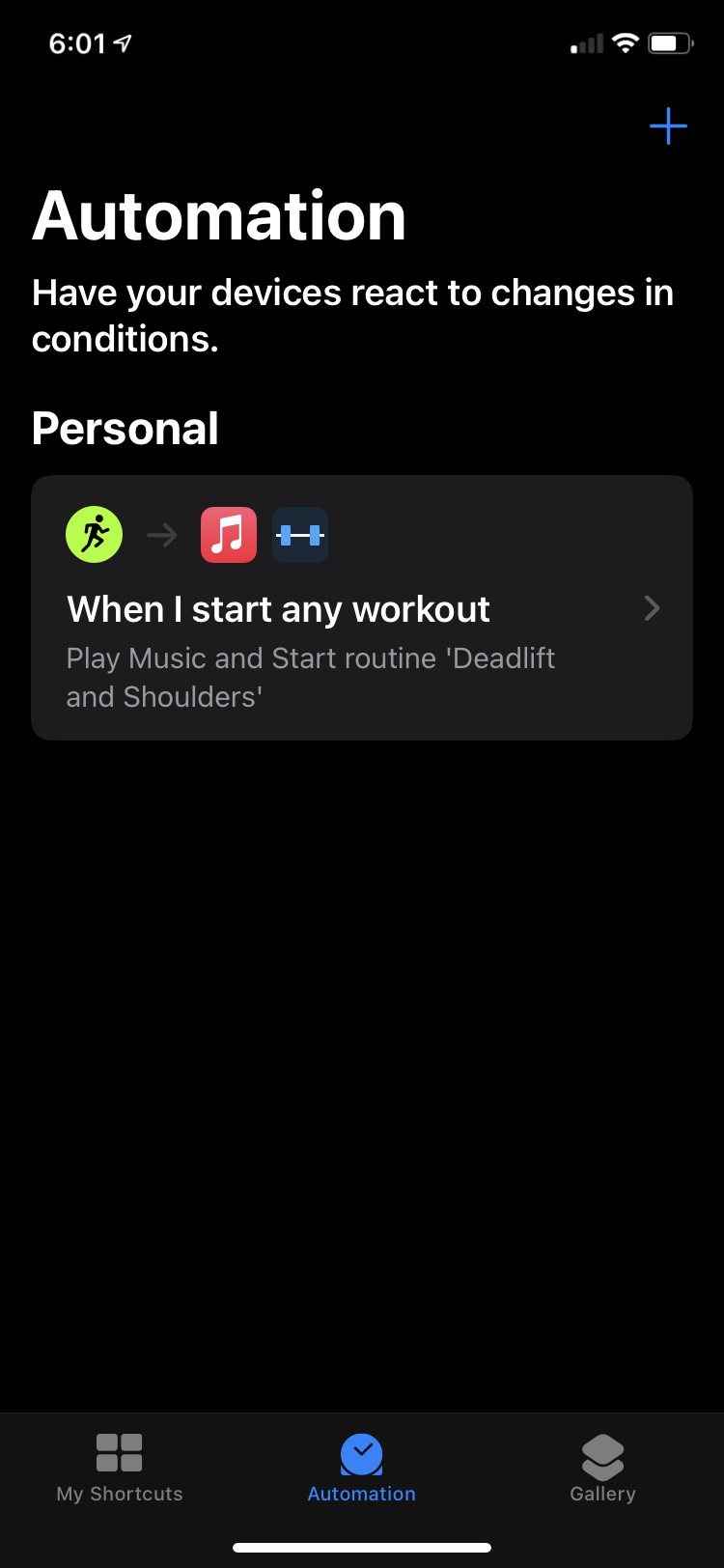Add a new automation with plus icon
This screenshot has width=724, height=1568.
point(668,126)
